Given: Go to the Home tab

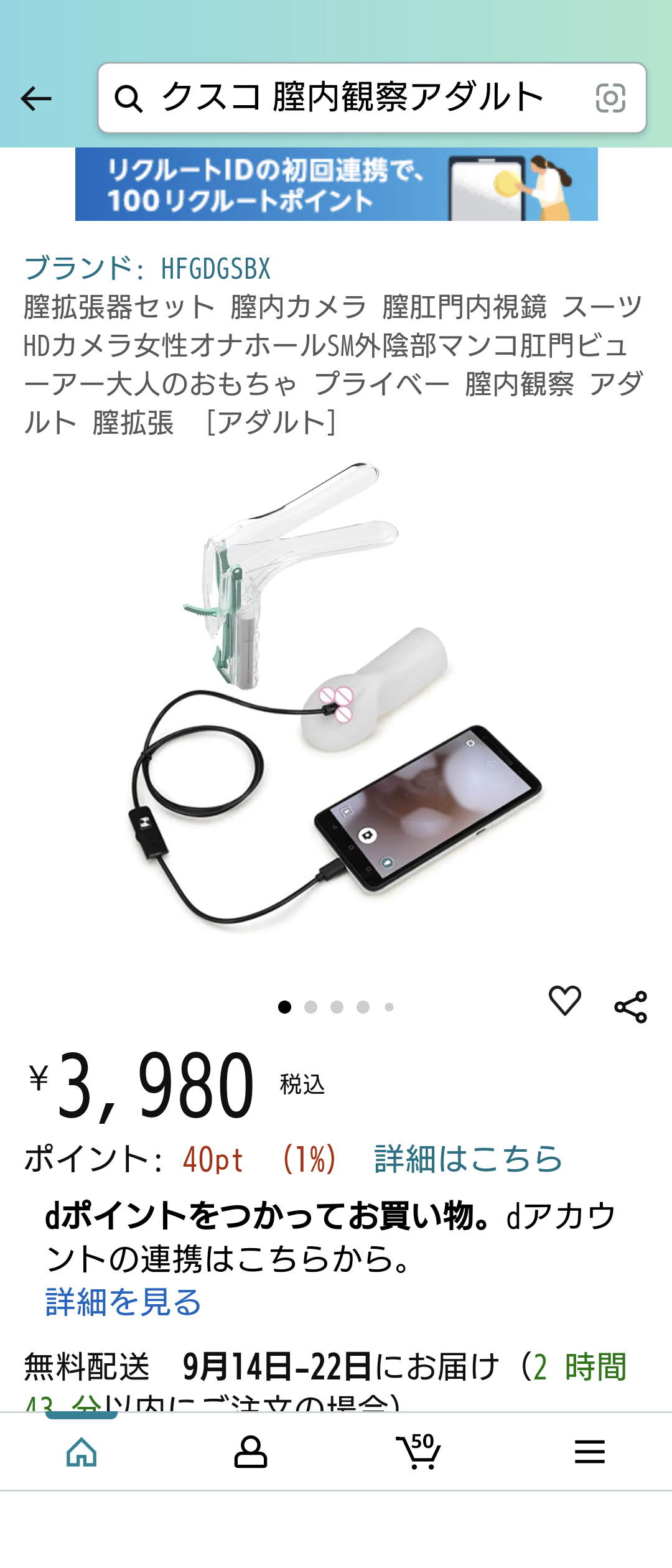Looking at the screenshot, I should pyautogui.click(x=82, y=1452).
